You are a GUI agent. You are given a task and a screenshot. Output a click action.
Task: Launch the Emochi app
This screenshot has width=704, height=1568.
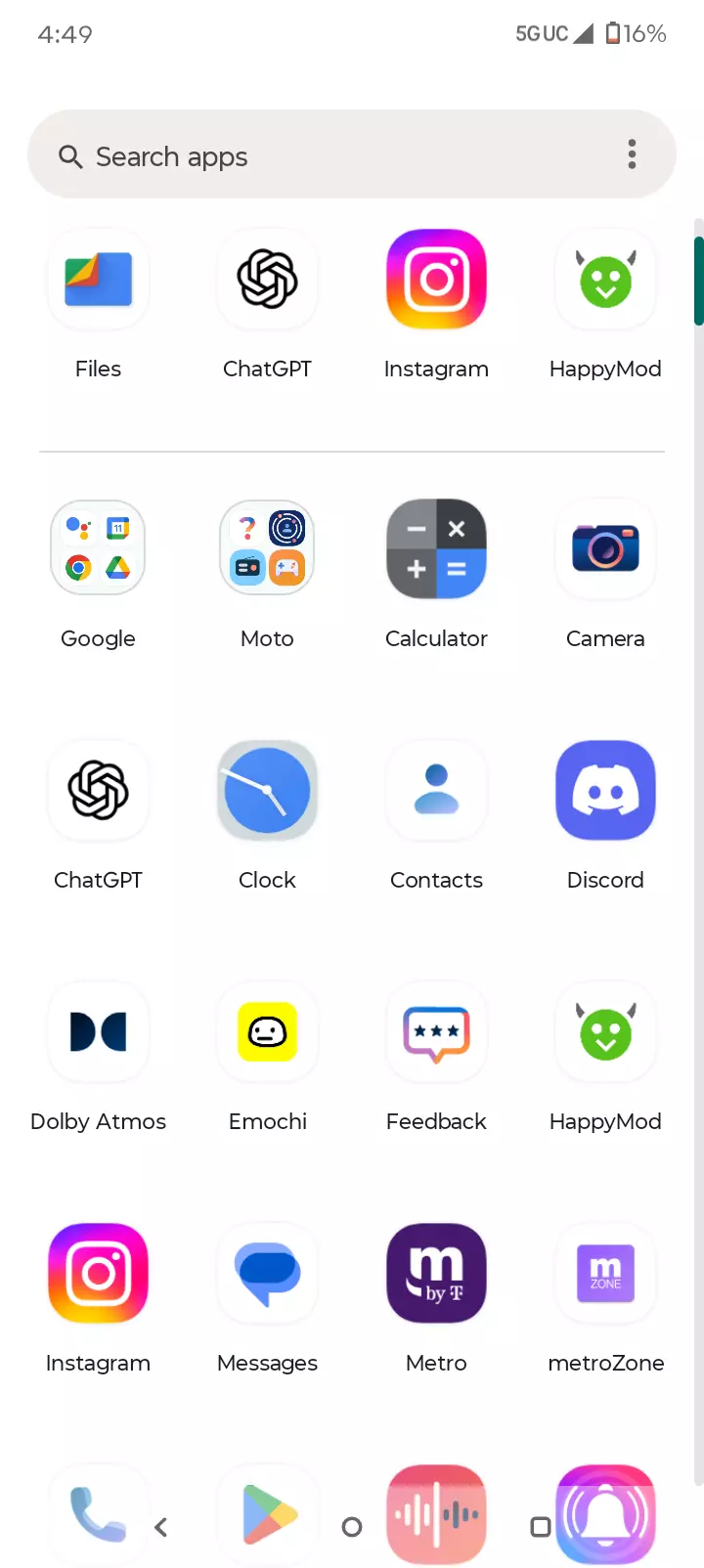tap(267, 1031)
